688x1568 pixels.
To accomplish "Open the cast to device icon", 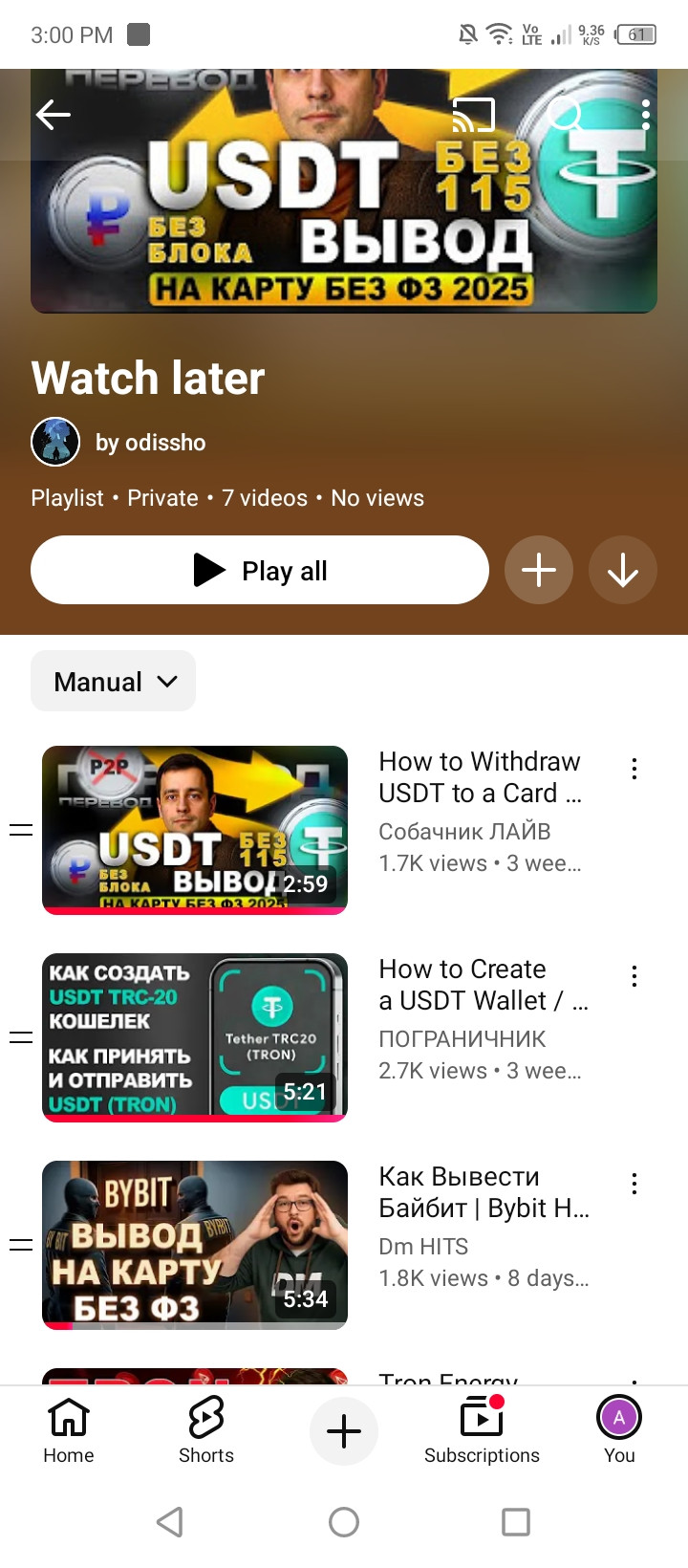I will pos(474,115).
